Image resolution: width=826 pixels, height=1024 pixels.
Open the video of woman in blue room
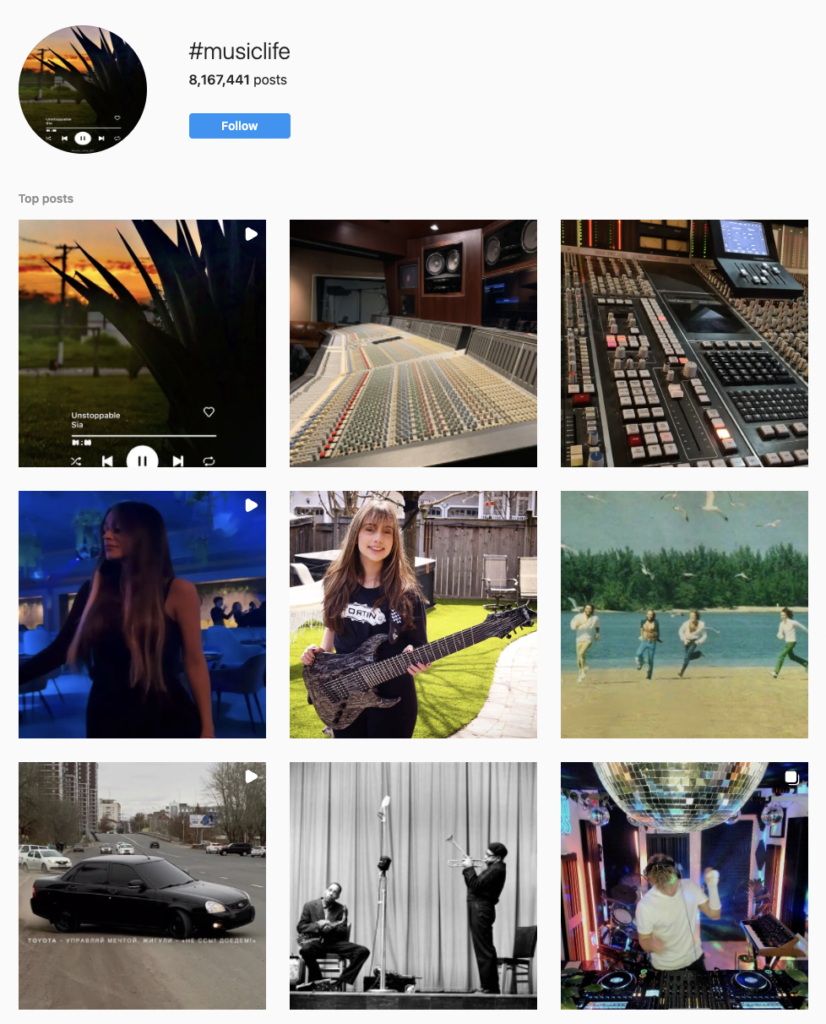[142, 614]
